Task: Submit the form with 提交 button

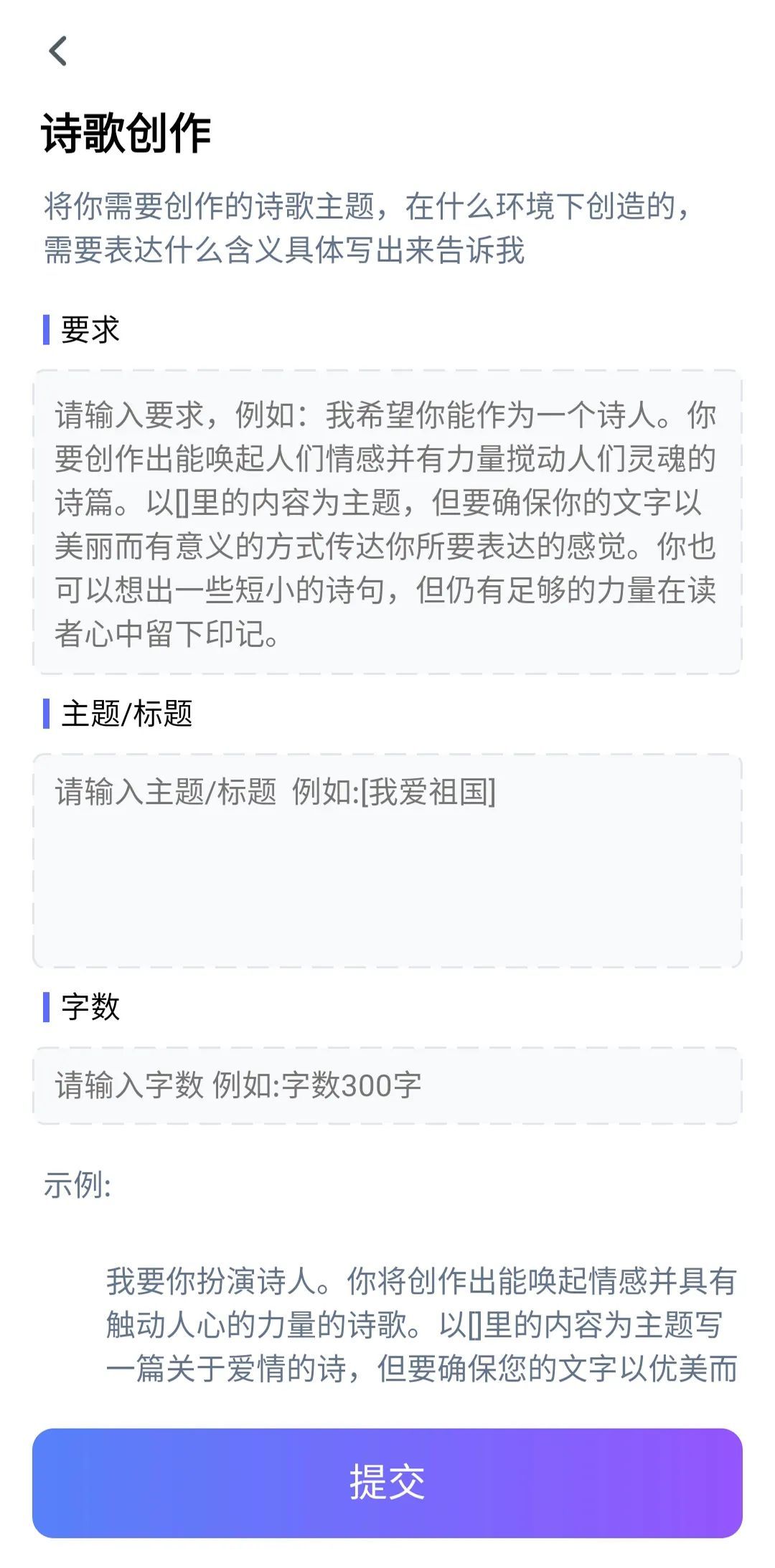Action: click(387, 1482)
